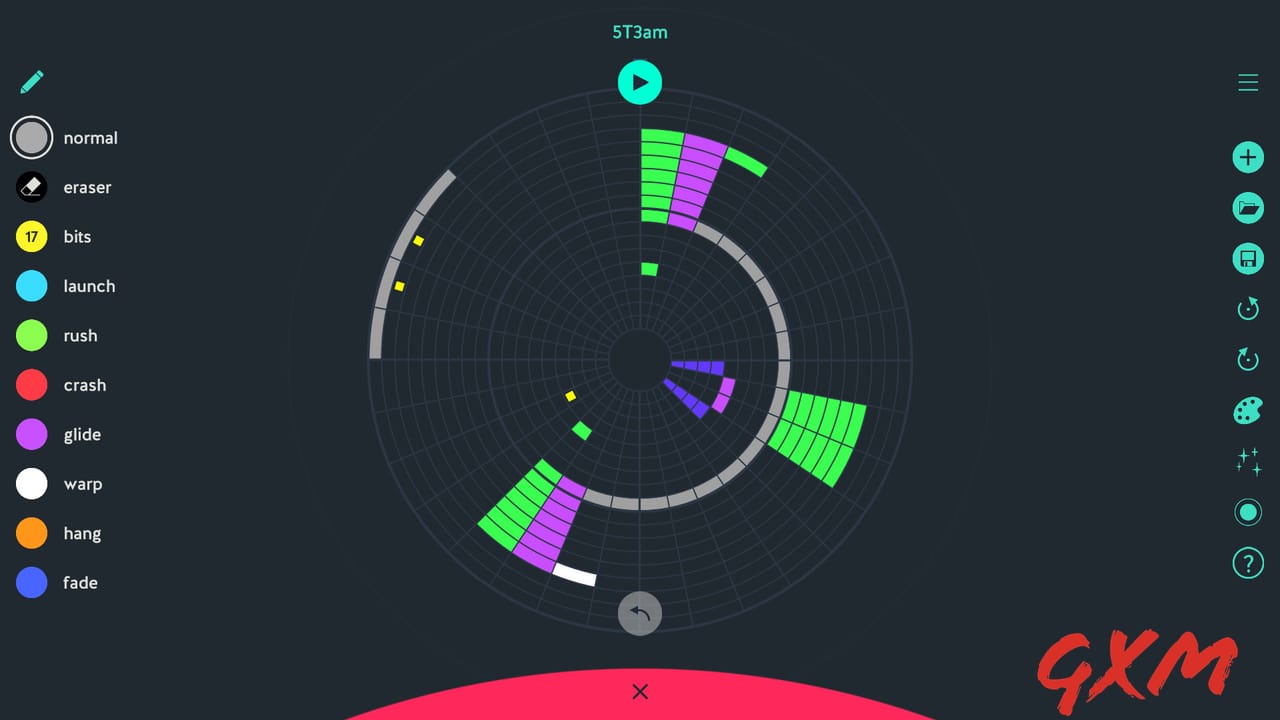Select the hang block type
Viewport: 1280px width, 720px height.
coord(32,534)
